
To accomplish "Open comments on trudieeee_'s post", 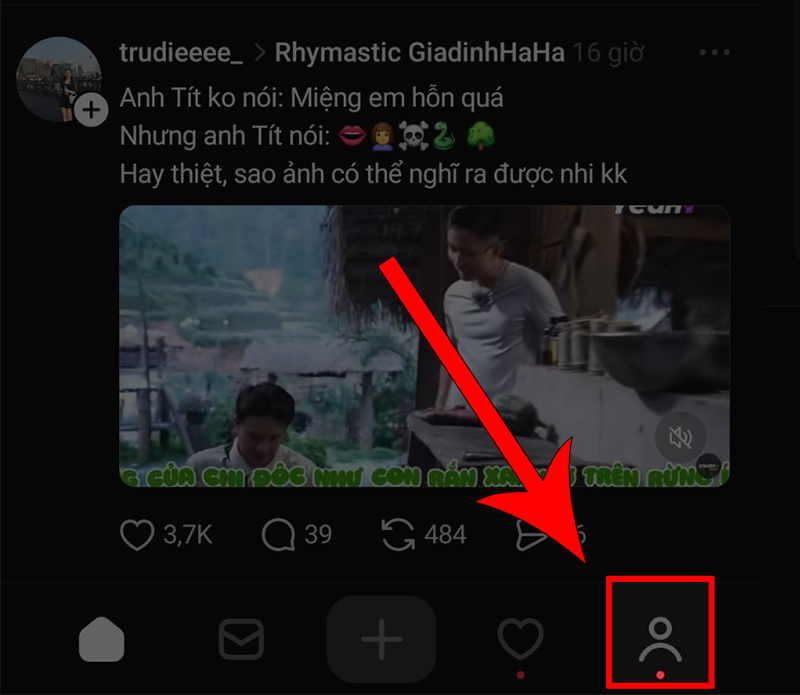I will pyautogui.click(x=277, y=535).
